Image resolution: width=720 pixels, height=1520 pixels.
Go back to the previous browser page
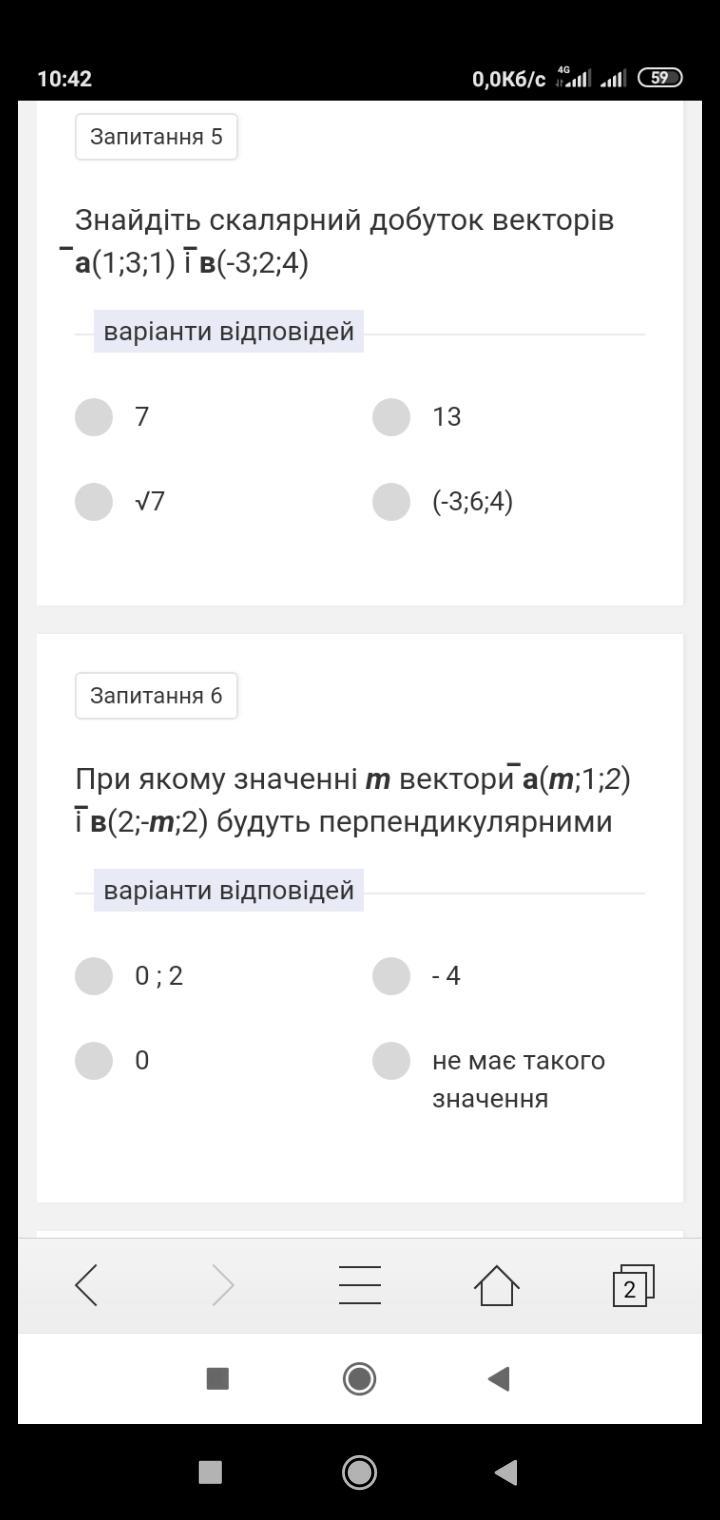[87, 1285]
